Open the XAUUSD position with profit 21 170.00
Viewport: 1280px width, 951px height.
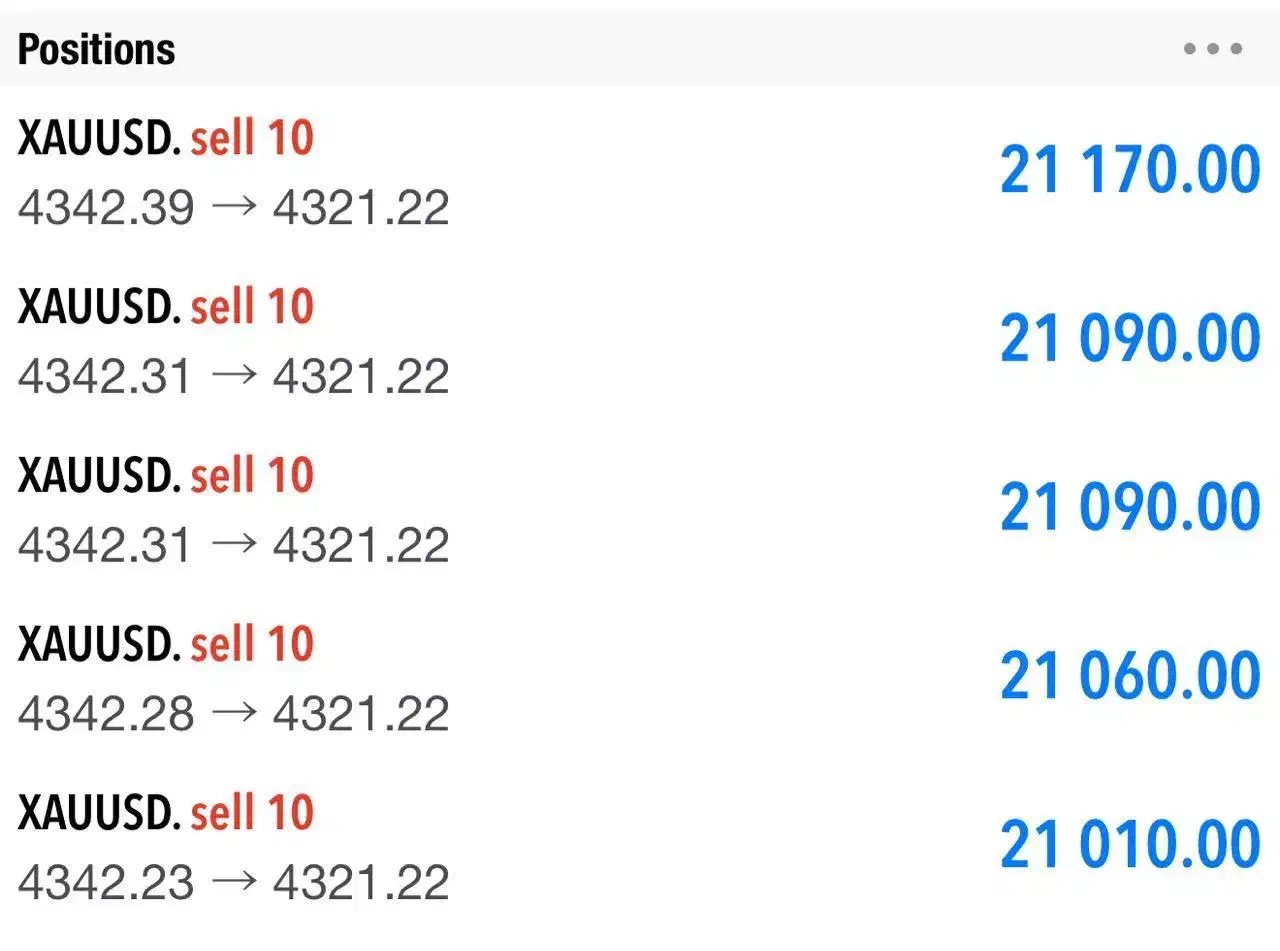(x=640, y=171)
